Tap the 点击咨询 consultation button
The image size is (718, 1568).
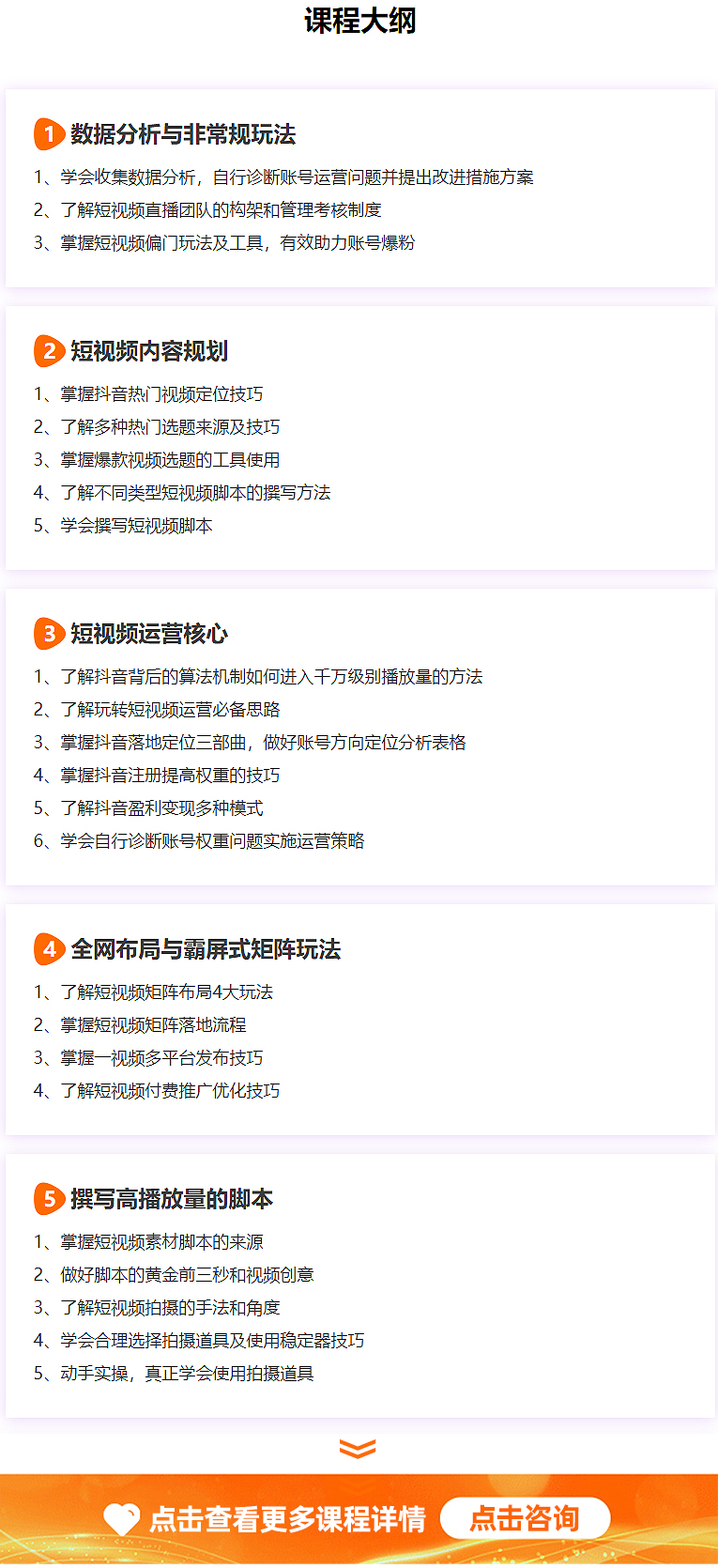click(525, 1518)
